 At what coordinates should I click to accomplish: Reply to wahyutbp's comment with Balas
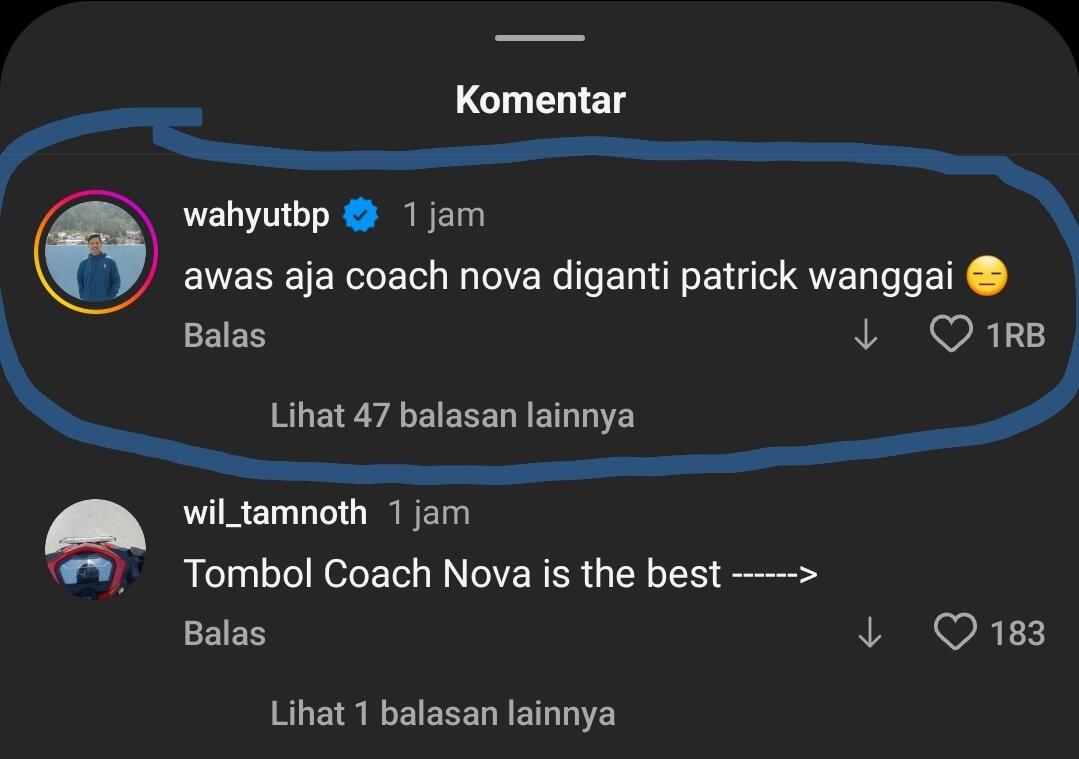(x=224, y=336)
